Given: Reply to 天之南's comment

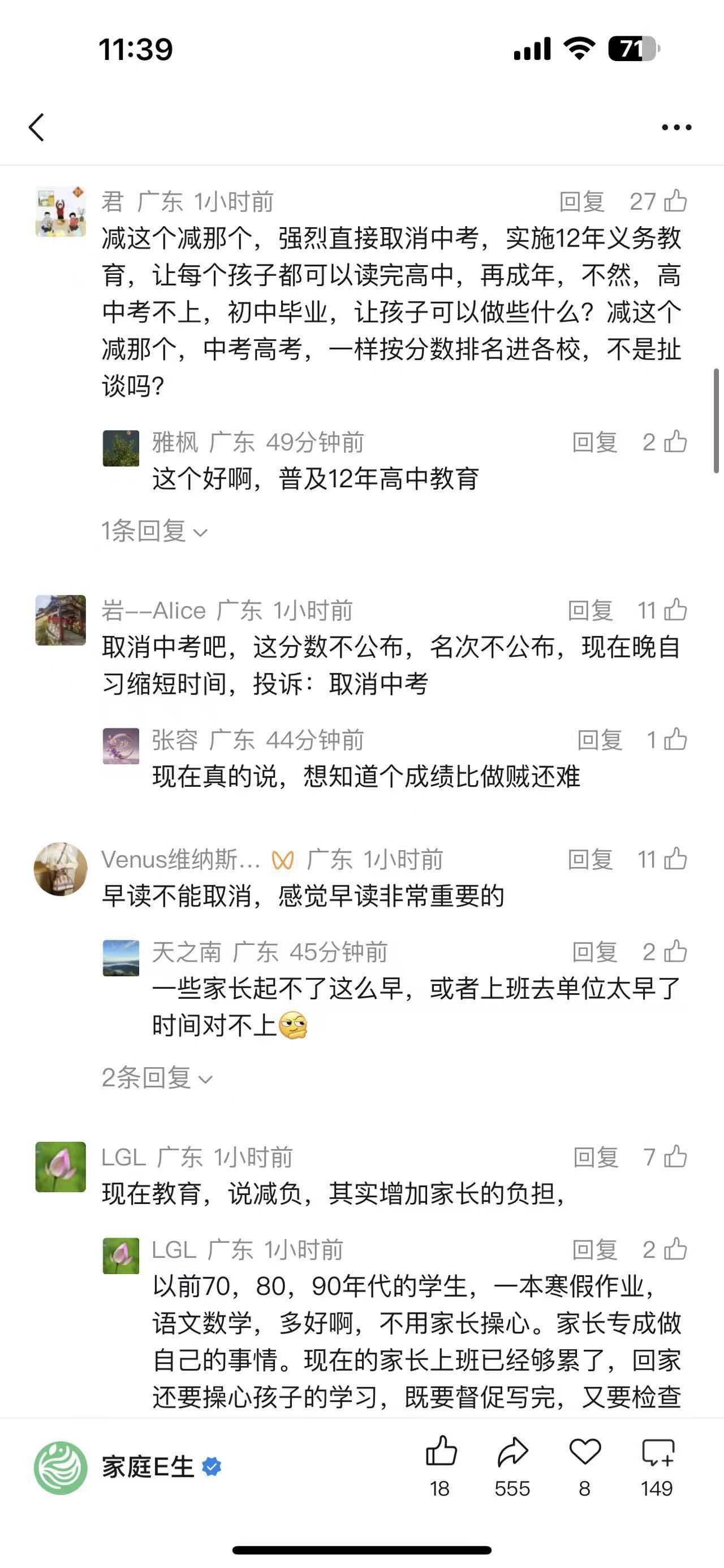Looking at the screenshot, I should 594,952.
